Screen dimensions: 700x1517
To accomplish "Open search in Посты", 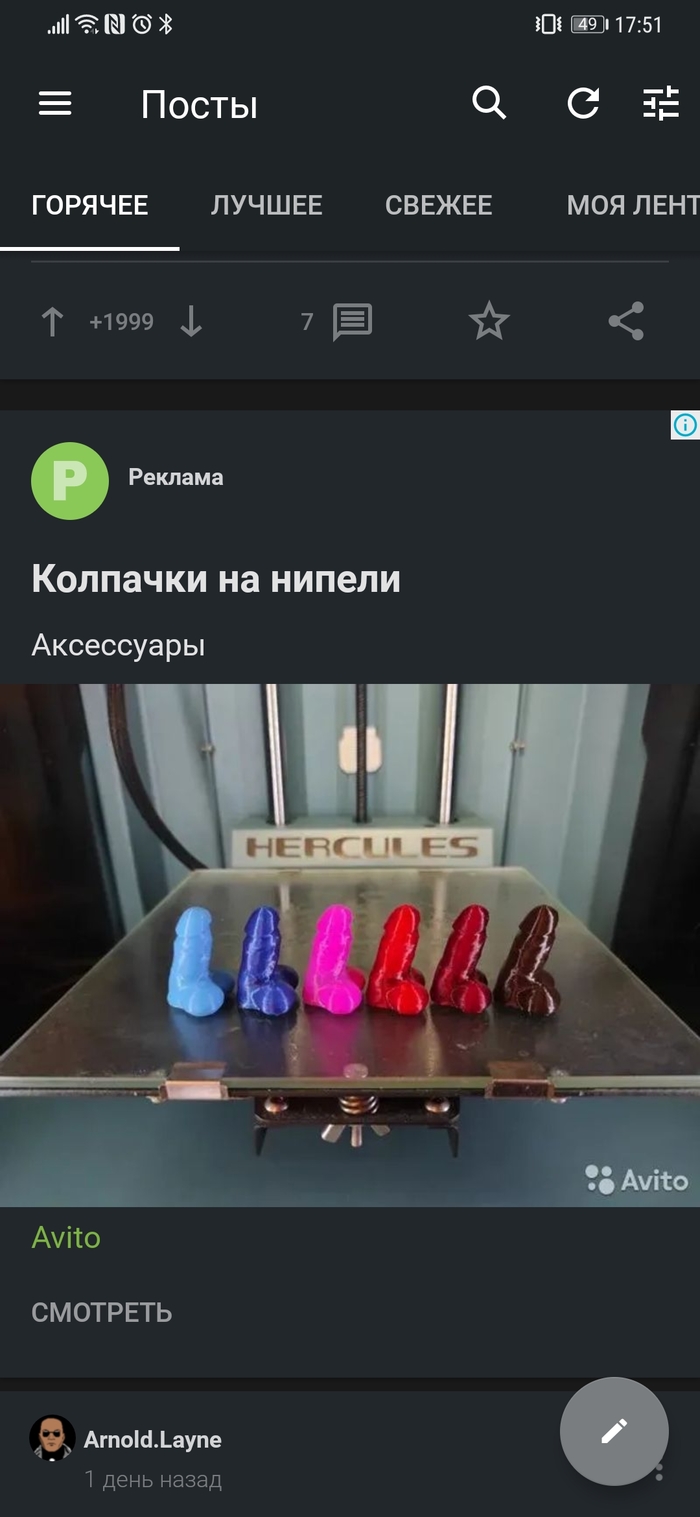I will click(x=489, y=103).
